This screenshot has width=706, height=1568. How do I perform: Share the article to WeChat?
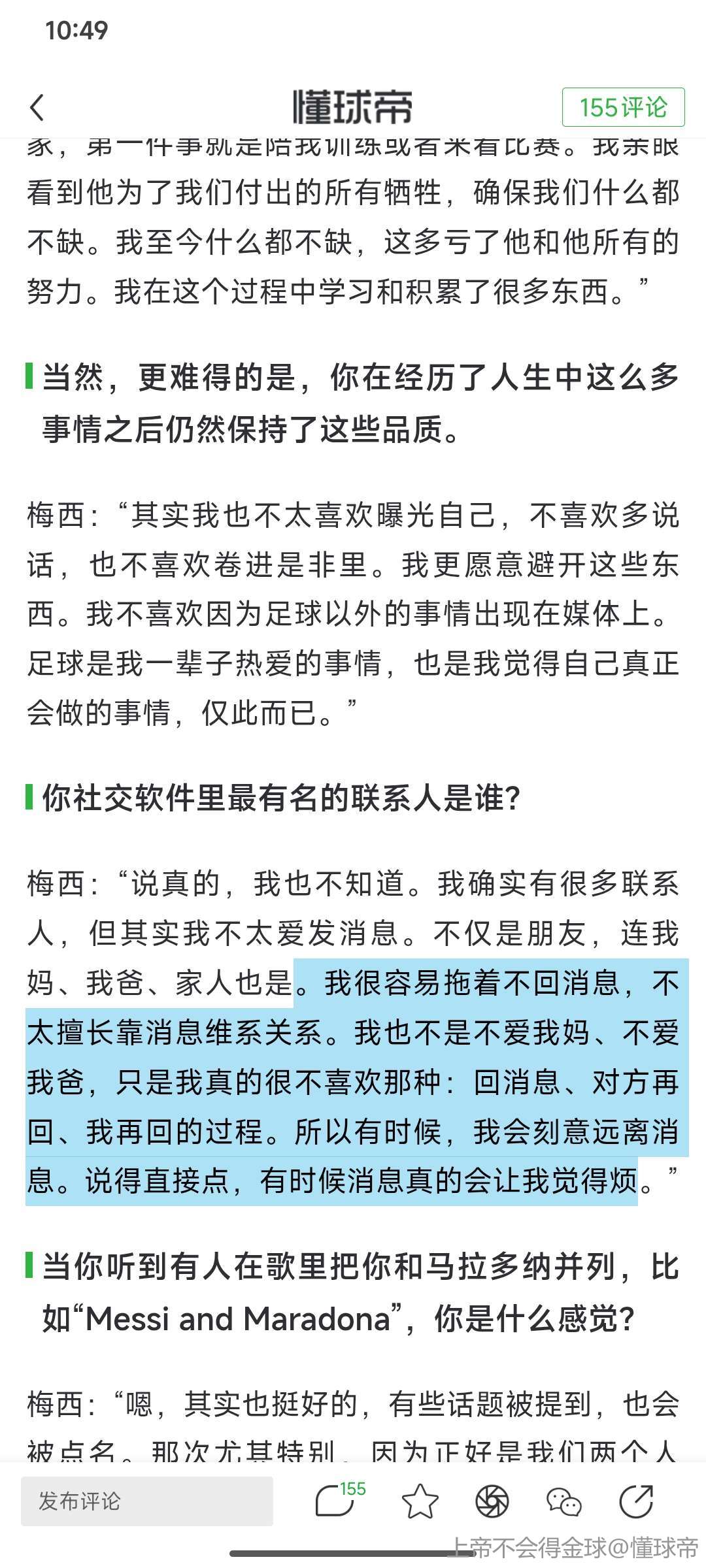click(563, 1501)
